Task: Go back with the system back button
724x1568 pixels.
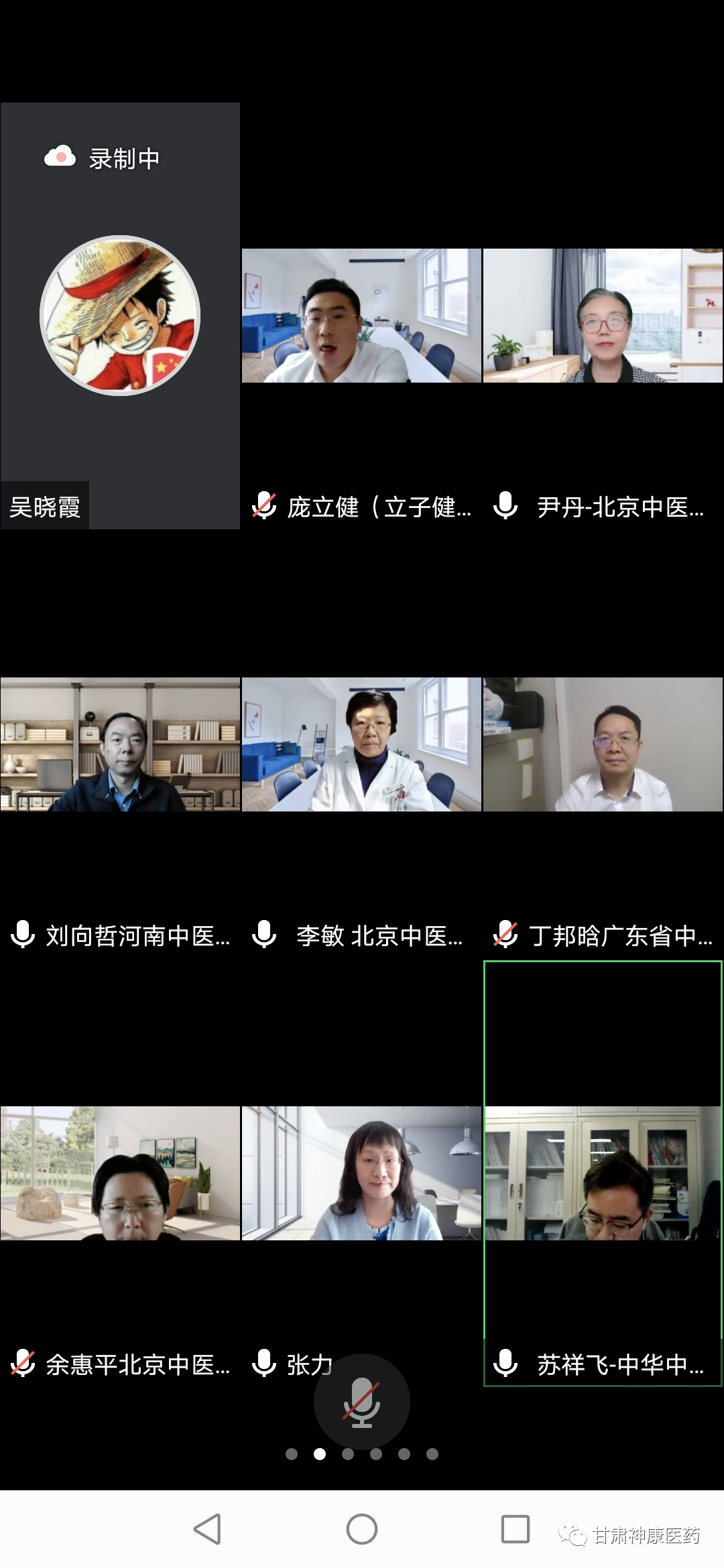Action: [x=207, y=1529]
